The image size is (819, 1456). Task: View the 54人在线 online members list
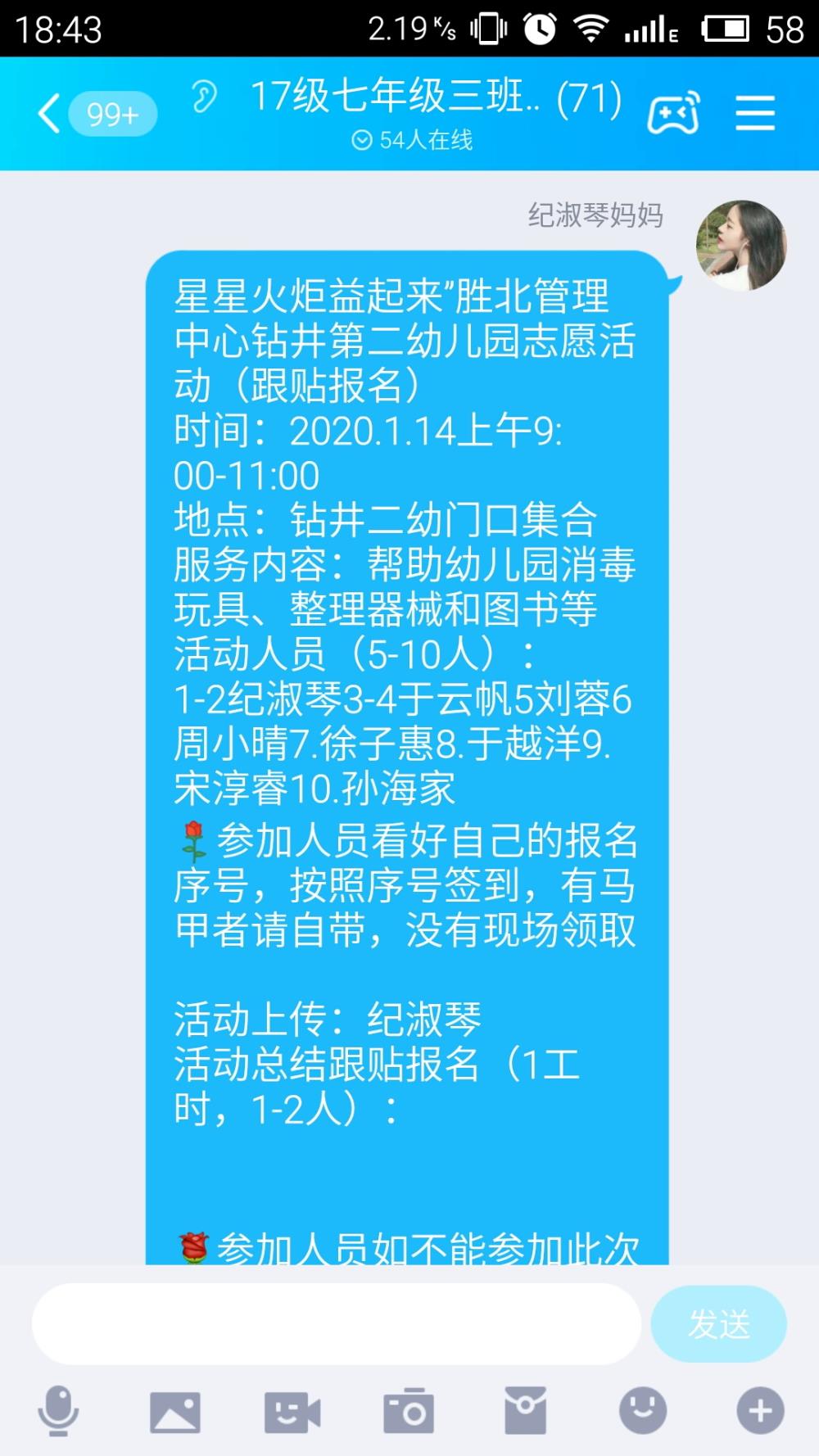413,141
